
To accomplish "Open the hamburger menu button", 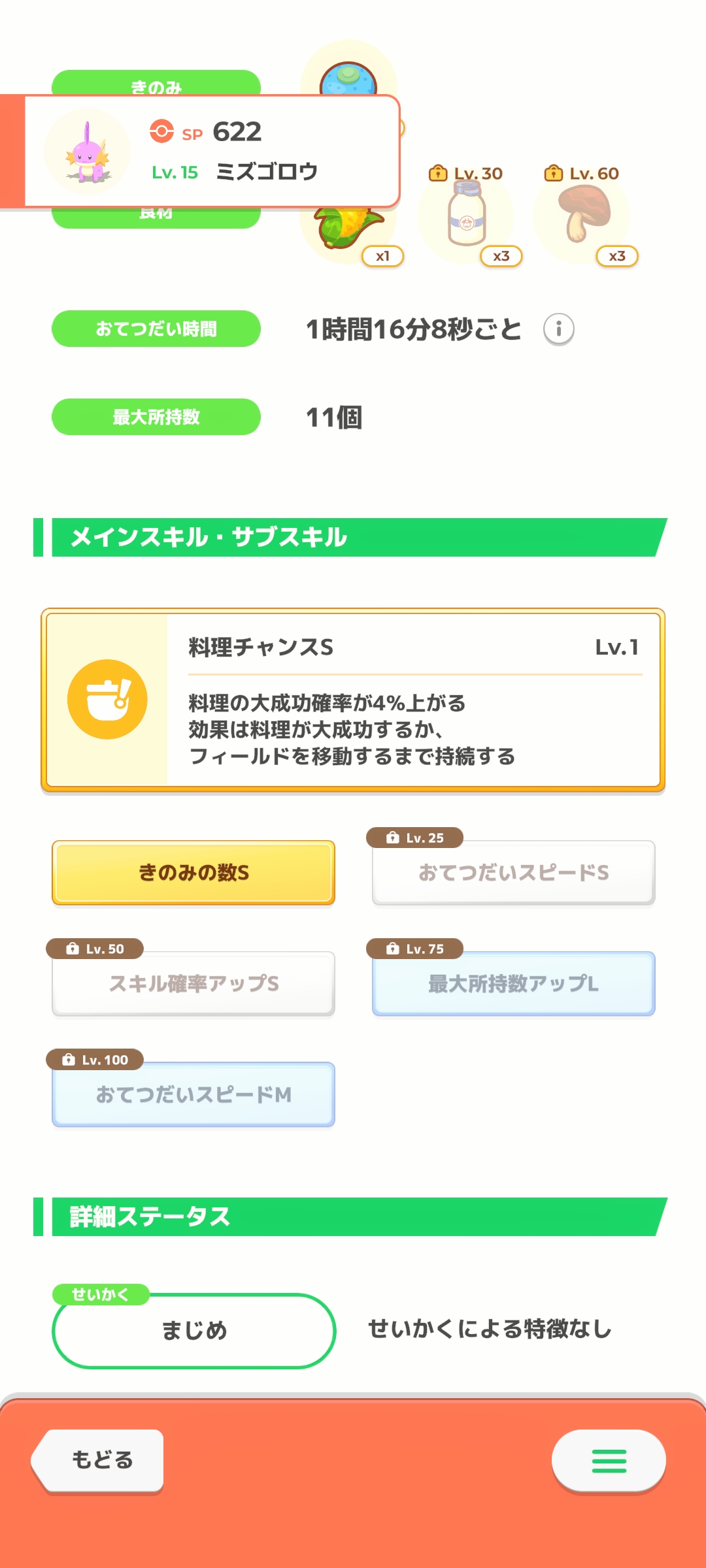I will point(609,1460).
